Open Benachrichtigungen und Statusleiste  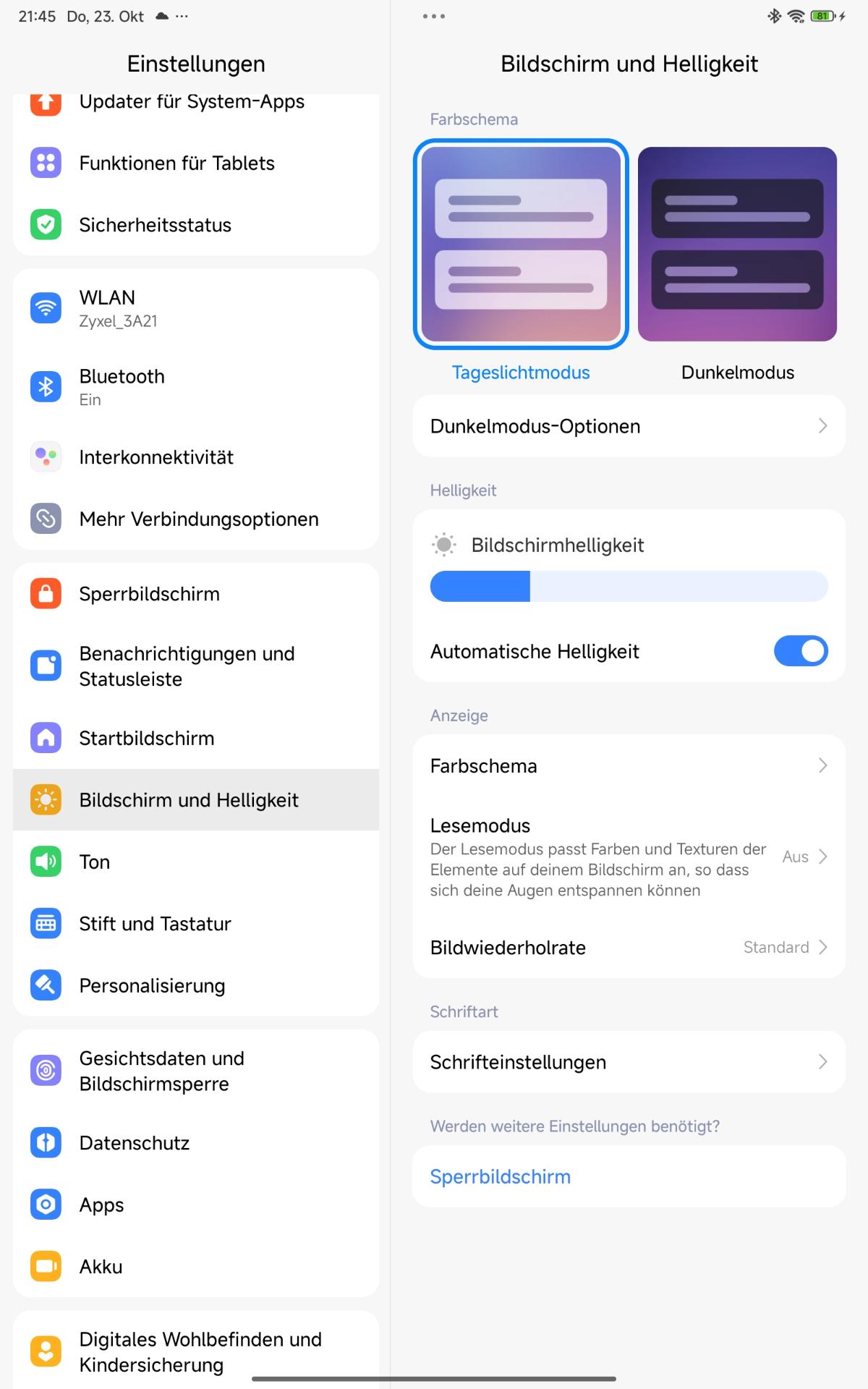click(195, 666)
